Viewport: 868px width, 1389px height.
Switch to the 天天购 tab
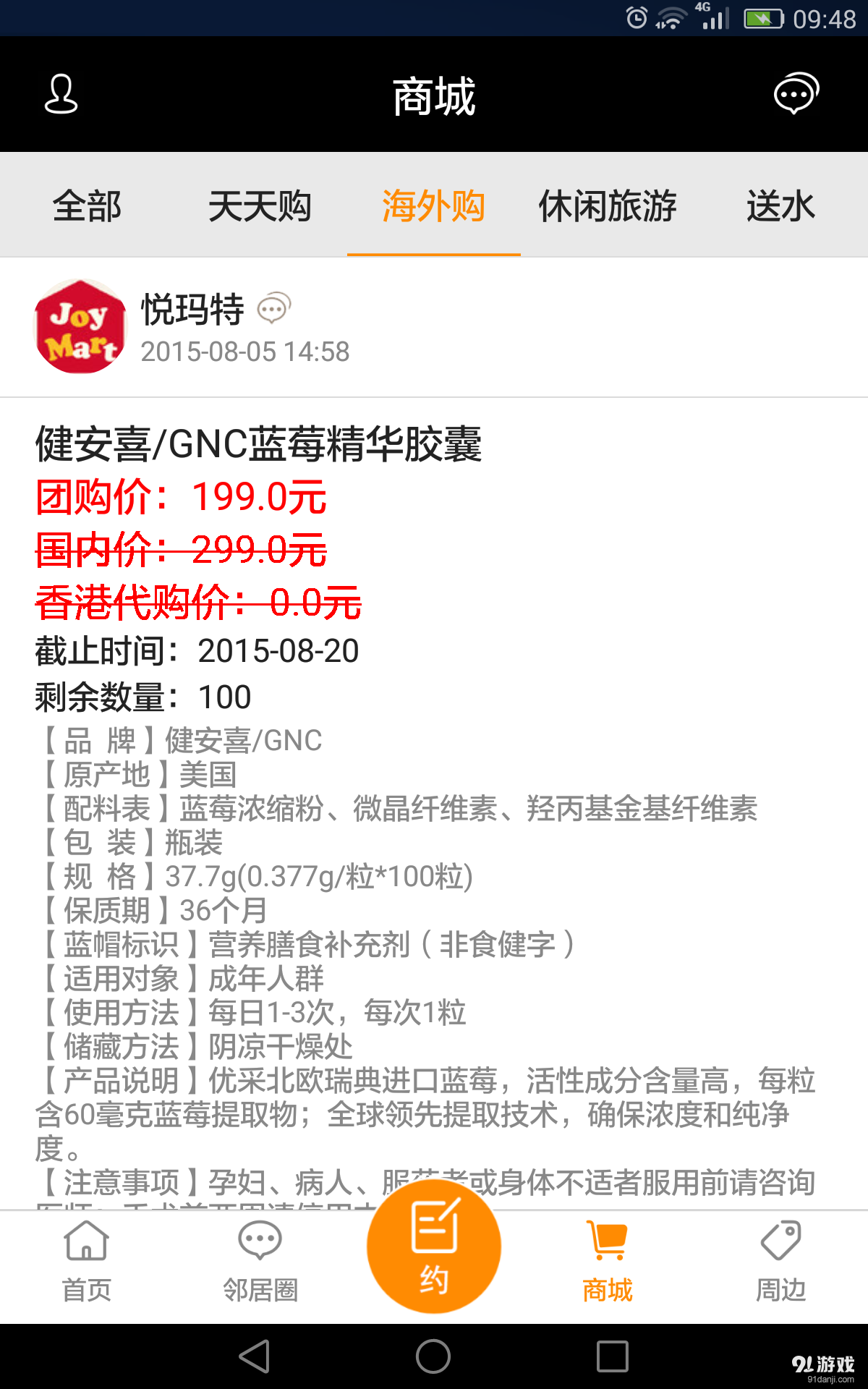tap(260, 206)
